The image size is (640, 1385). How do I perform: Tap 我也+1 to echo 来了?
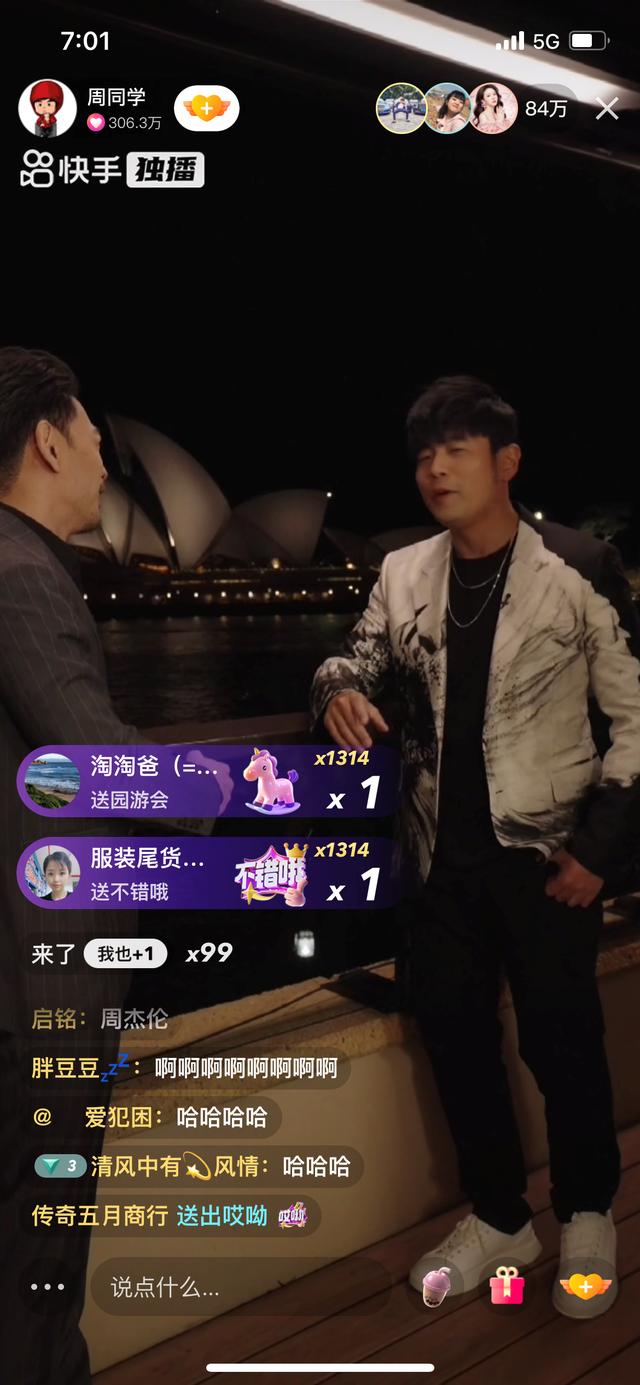(x=125, y=954)
